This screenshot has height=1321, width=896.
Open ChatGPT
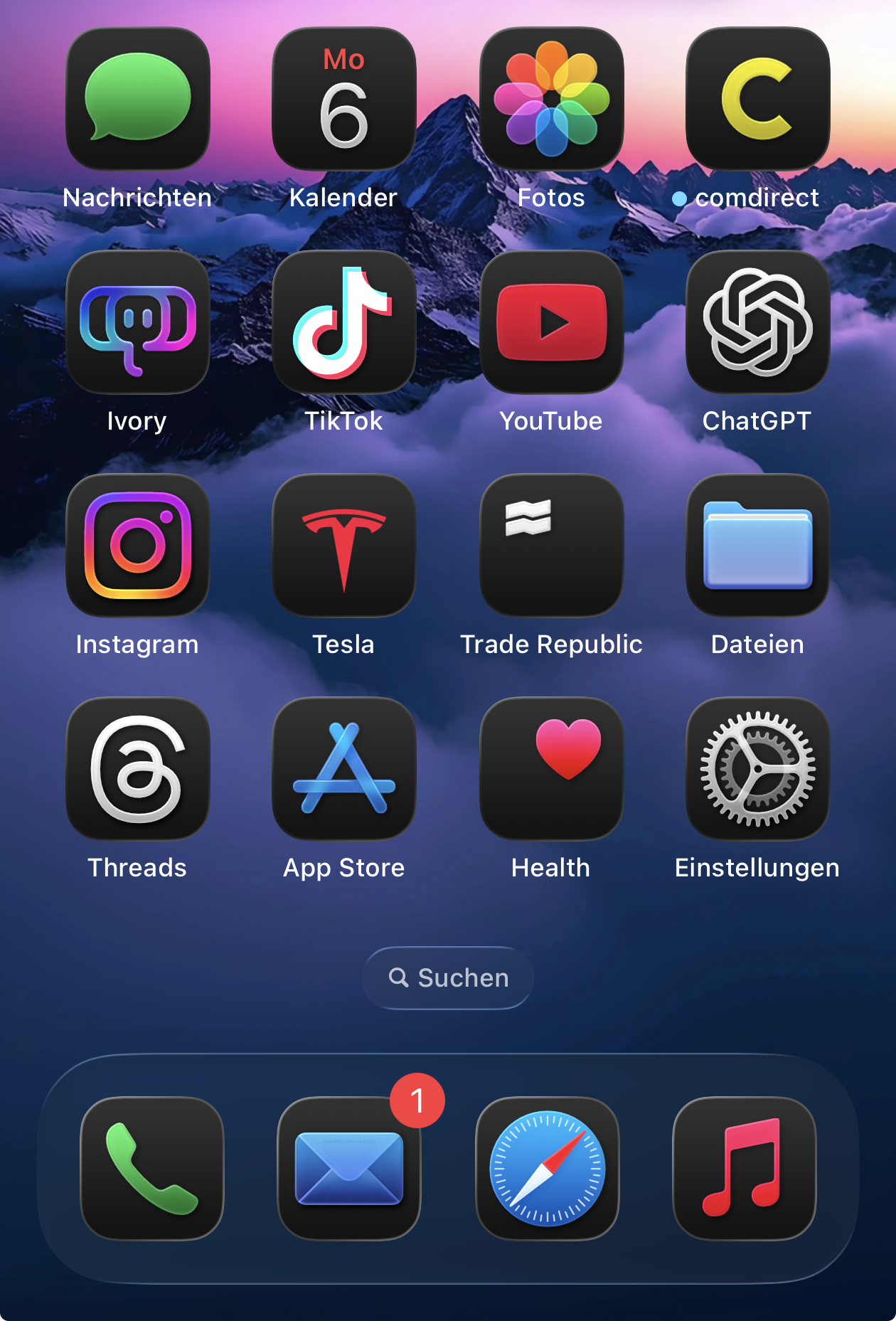pyautogui.click(x=758, y=322)
